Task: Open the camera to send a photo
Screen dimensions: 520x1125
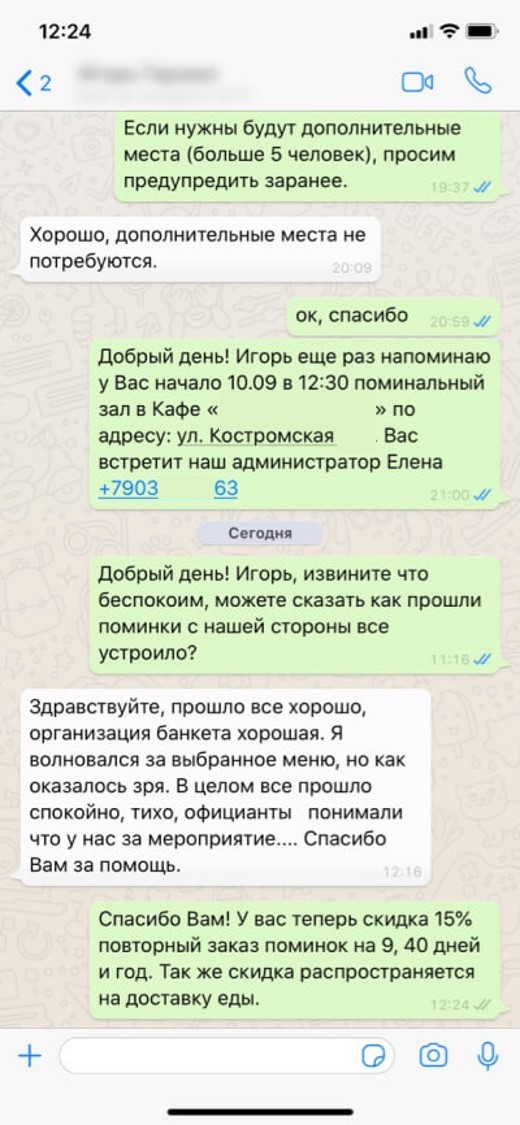Action: pyautogui.click(x=433, y=1055)
